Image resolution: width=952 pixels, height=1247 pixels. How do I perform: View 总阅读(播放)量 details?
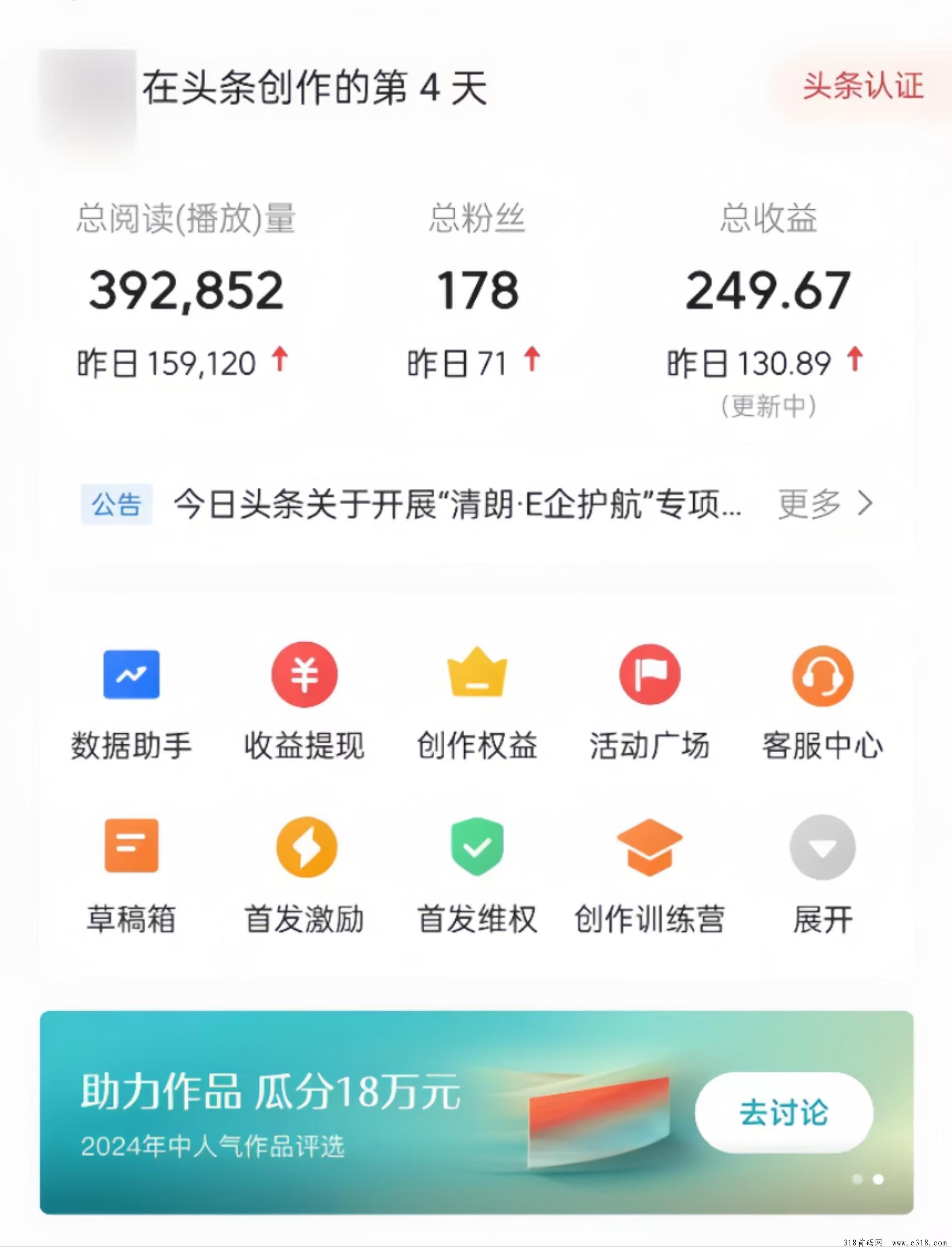pyautogui.click(x=186, y=290)
